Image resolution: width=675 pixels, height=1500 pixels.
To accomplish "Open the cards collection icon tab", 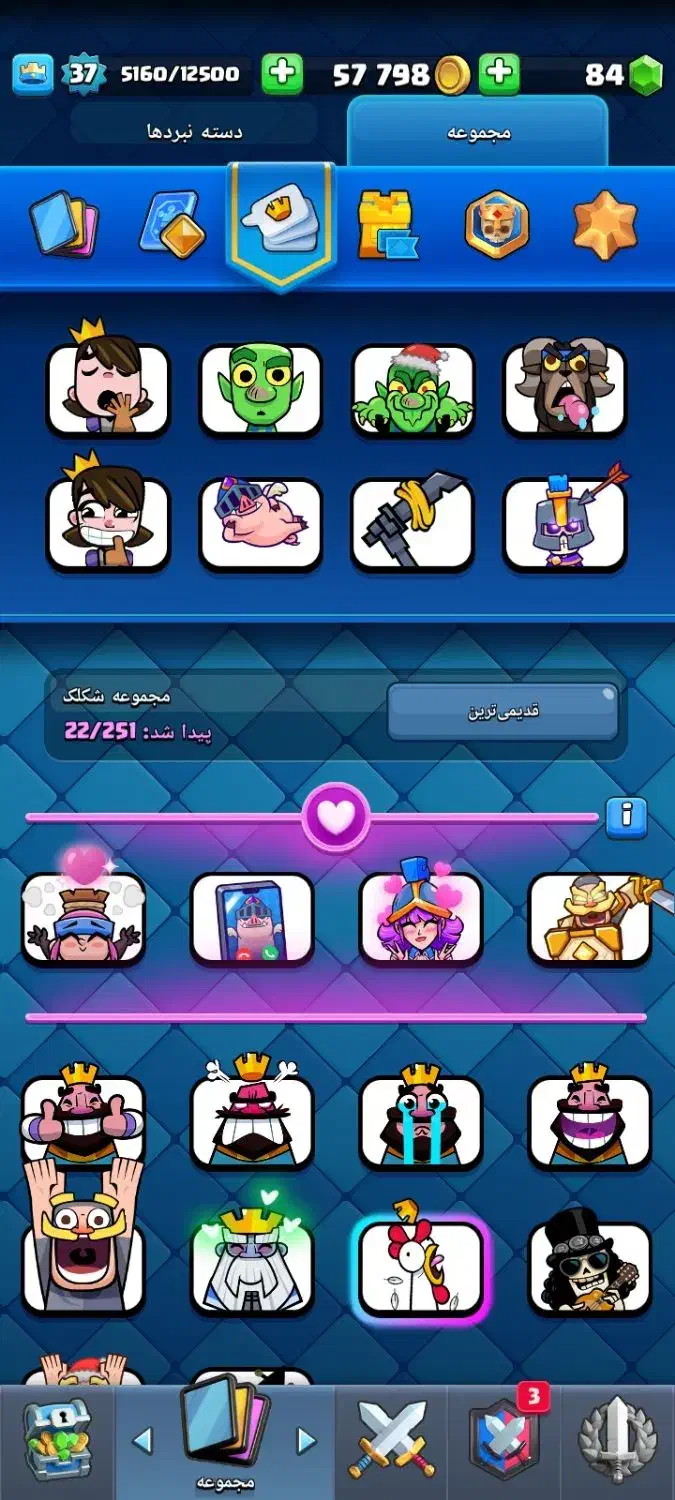I will click(x=64, y=225).
